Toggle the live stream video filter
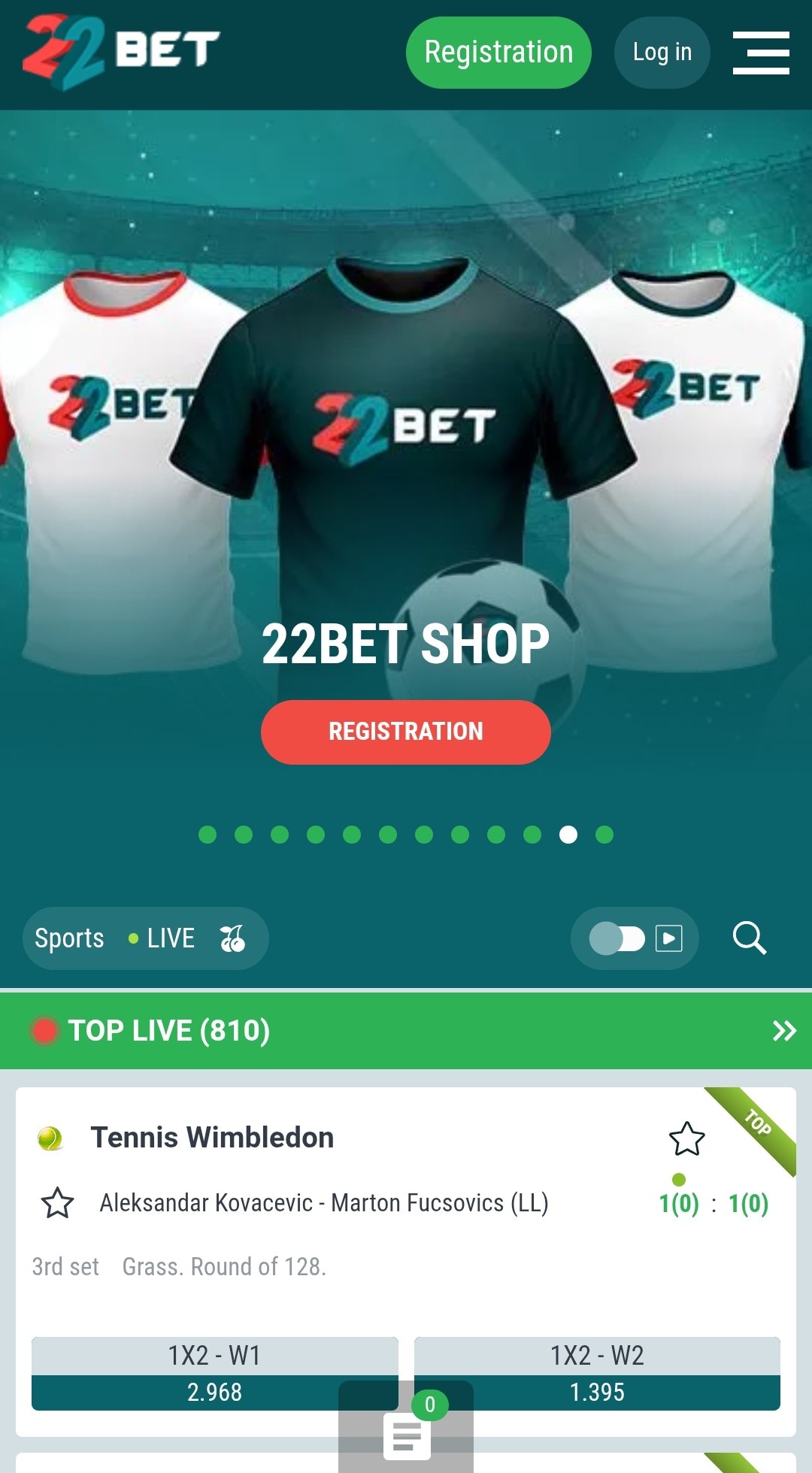The image size is (812, 1473). 635,938
